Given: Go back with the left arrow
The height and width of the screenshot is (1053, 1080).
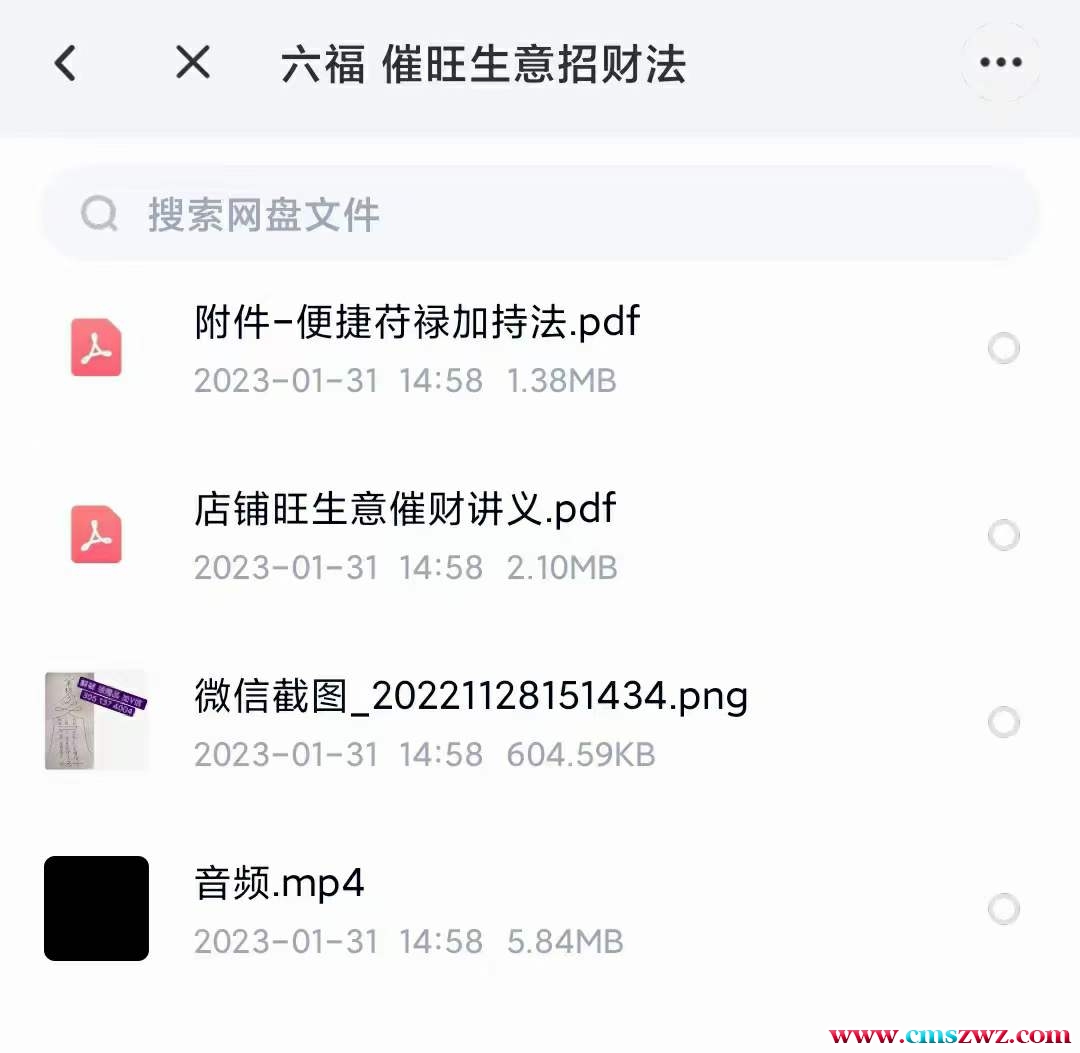Looking at the screenshot, I should [x=65, y=63].
